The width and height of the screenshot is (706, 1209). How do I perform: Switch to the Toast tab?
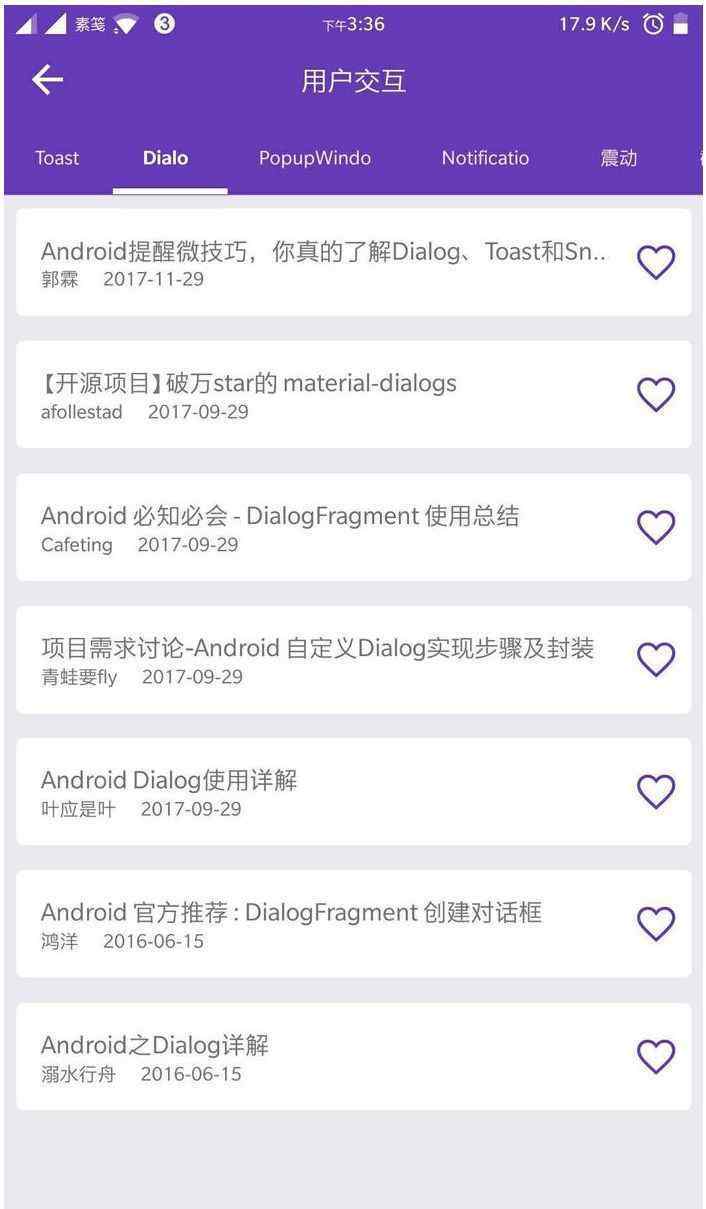tap(57, 158)
